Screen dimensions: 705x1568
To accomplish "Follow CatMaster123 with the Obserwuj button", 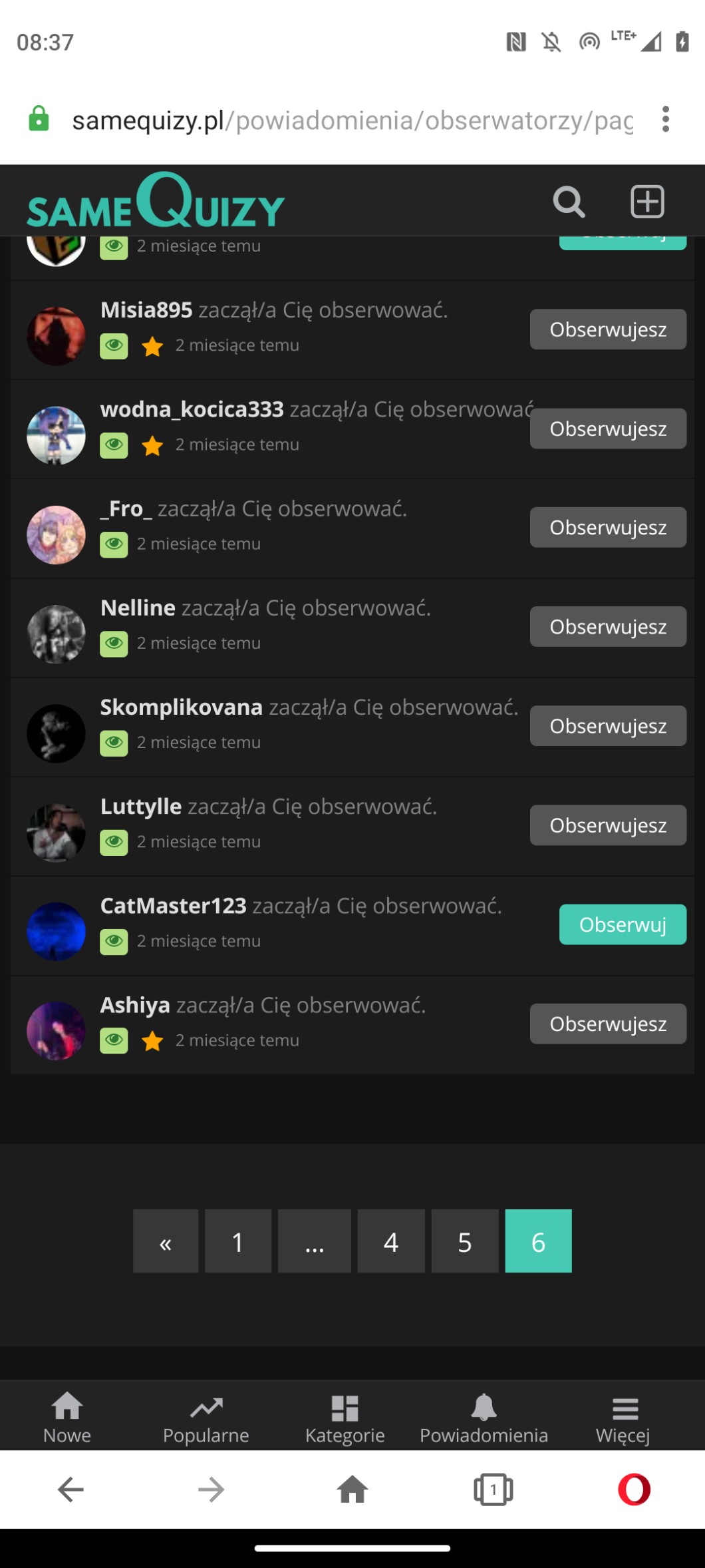I will pyautogui.click(x=623, y=924).
